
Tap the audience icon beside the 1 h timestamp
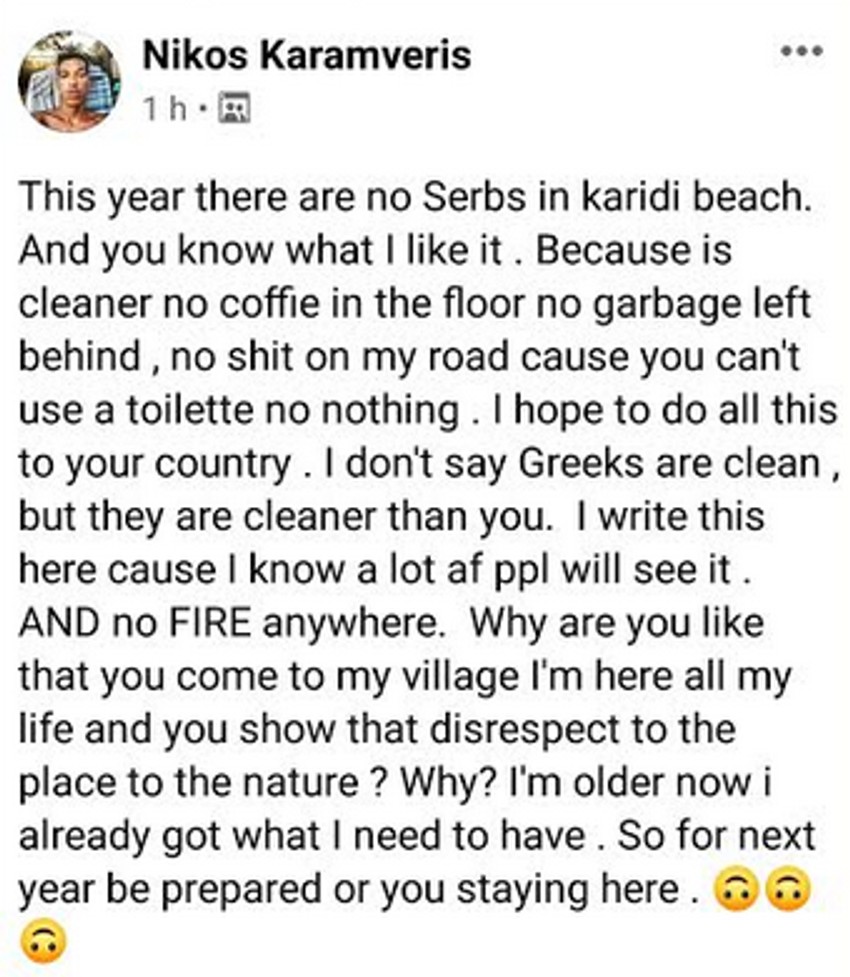[x=236, y=108]
